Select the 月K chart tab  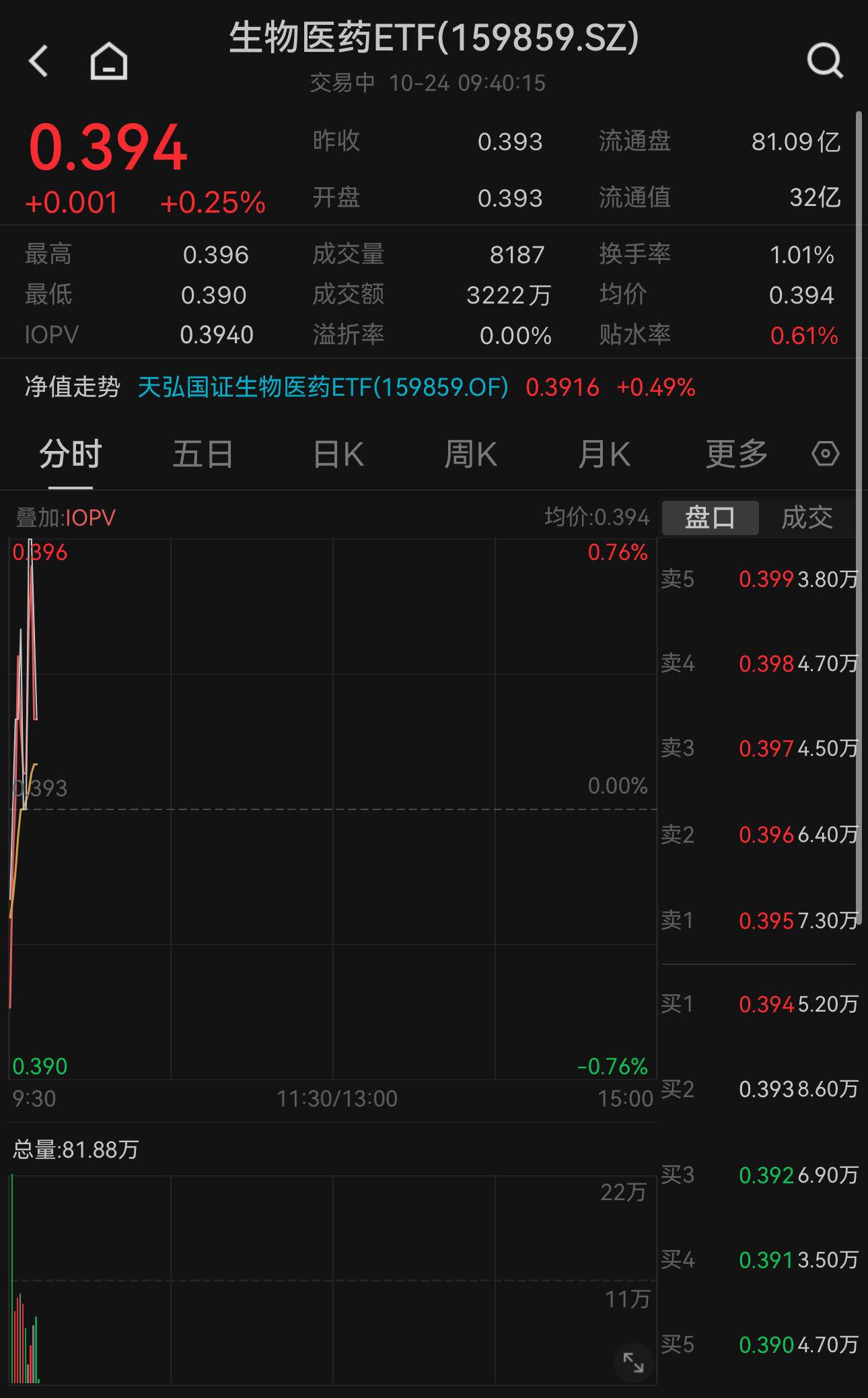604,454
